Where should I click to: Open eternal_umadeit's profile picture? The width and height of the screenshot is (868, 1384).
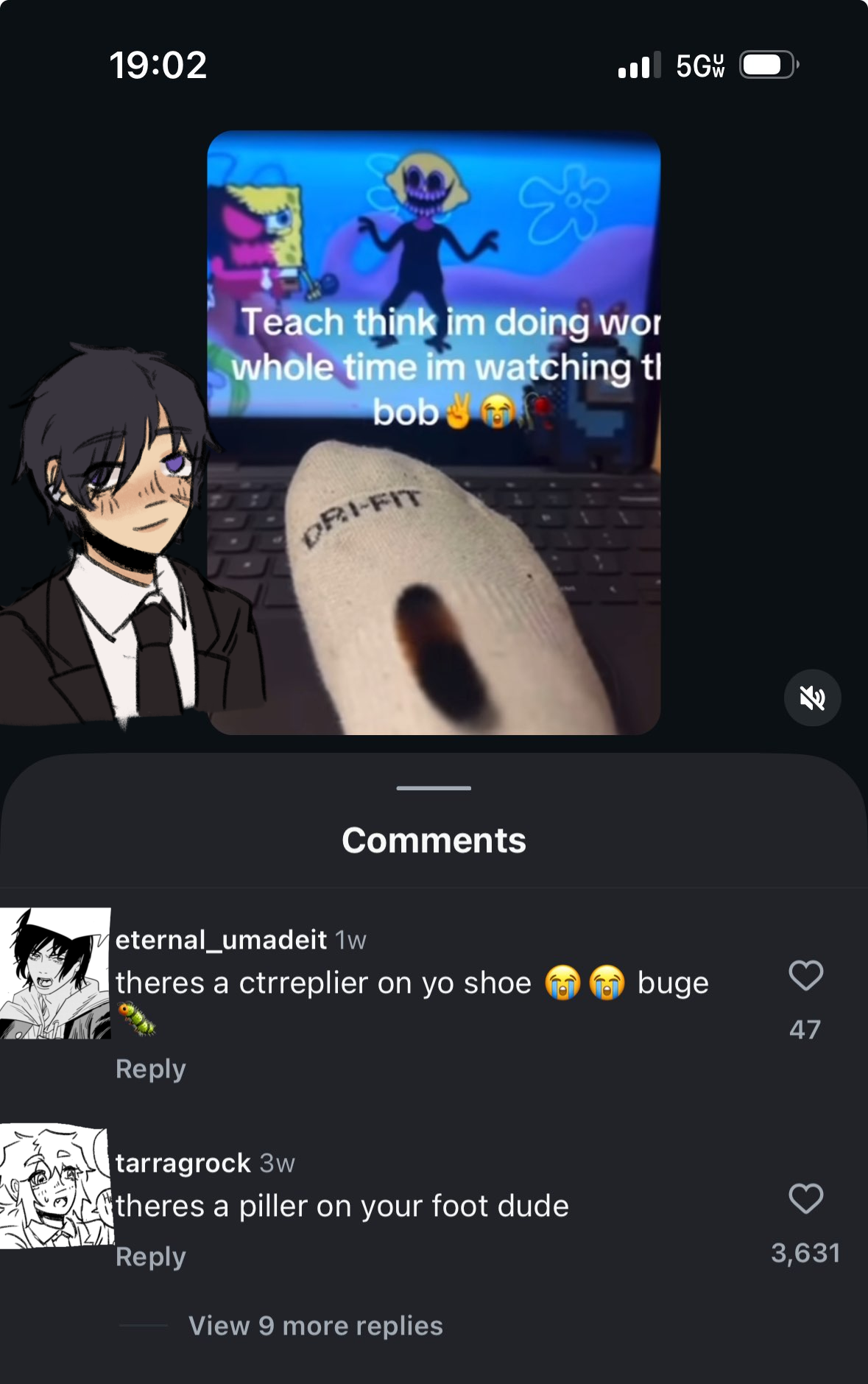coord(55,974)
